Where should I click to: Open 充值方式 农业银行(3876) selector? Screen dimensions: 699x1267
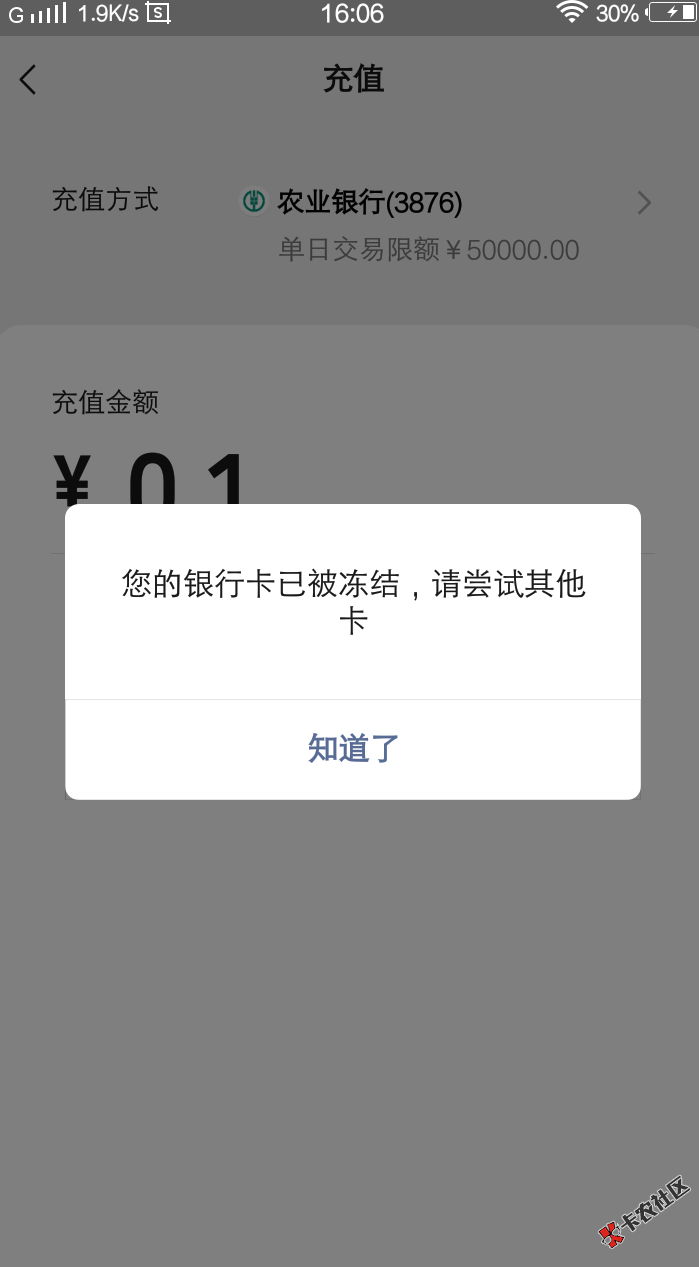tap(350, 224)
